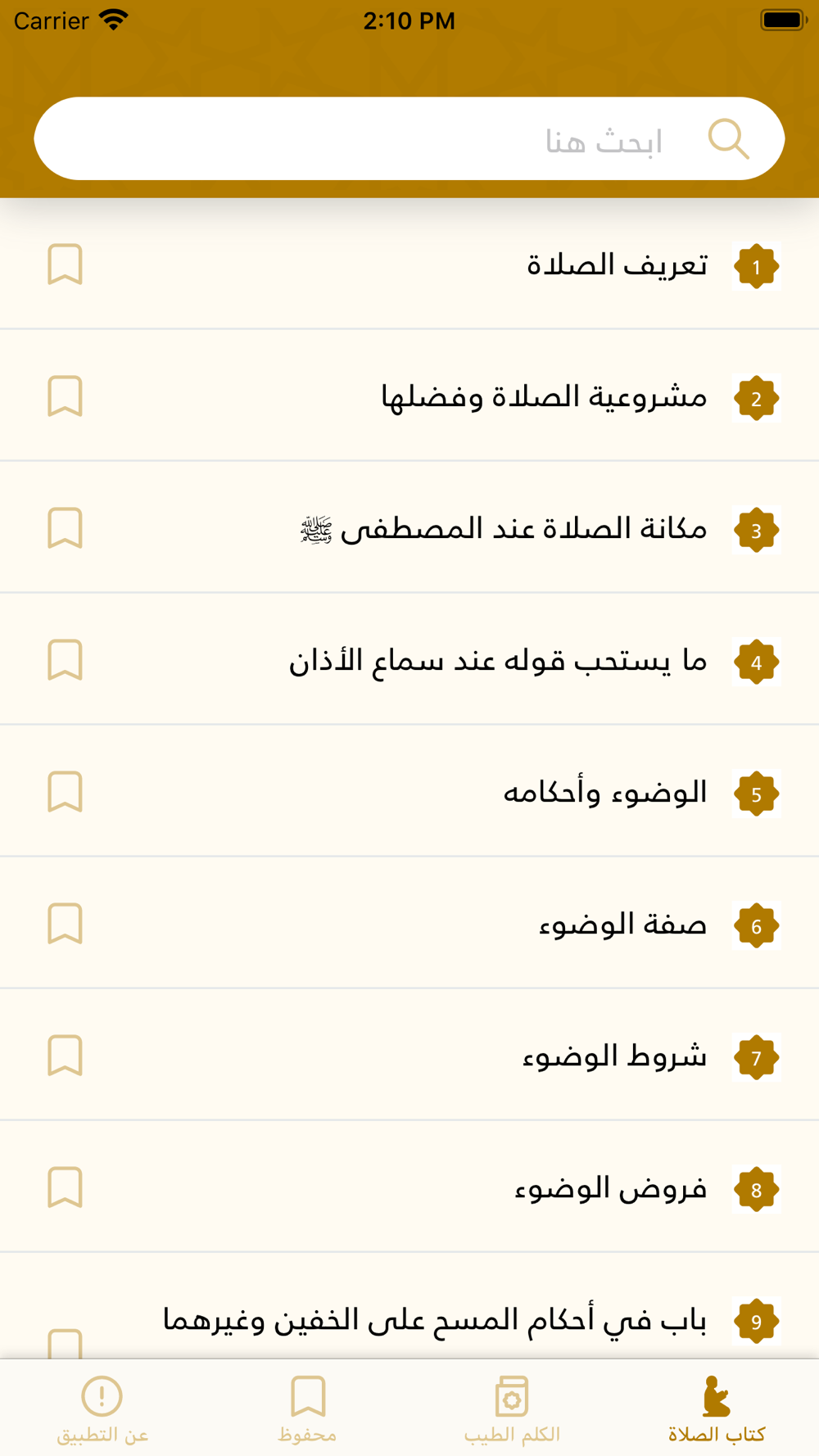Viewport: 819px width, 1456px height.
Task: Open chapter 3 مكانة الصلاة عند المصطفى
Action: click(409, 527)
